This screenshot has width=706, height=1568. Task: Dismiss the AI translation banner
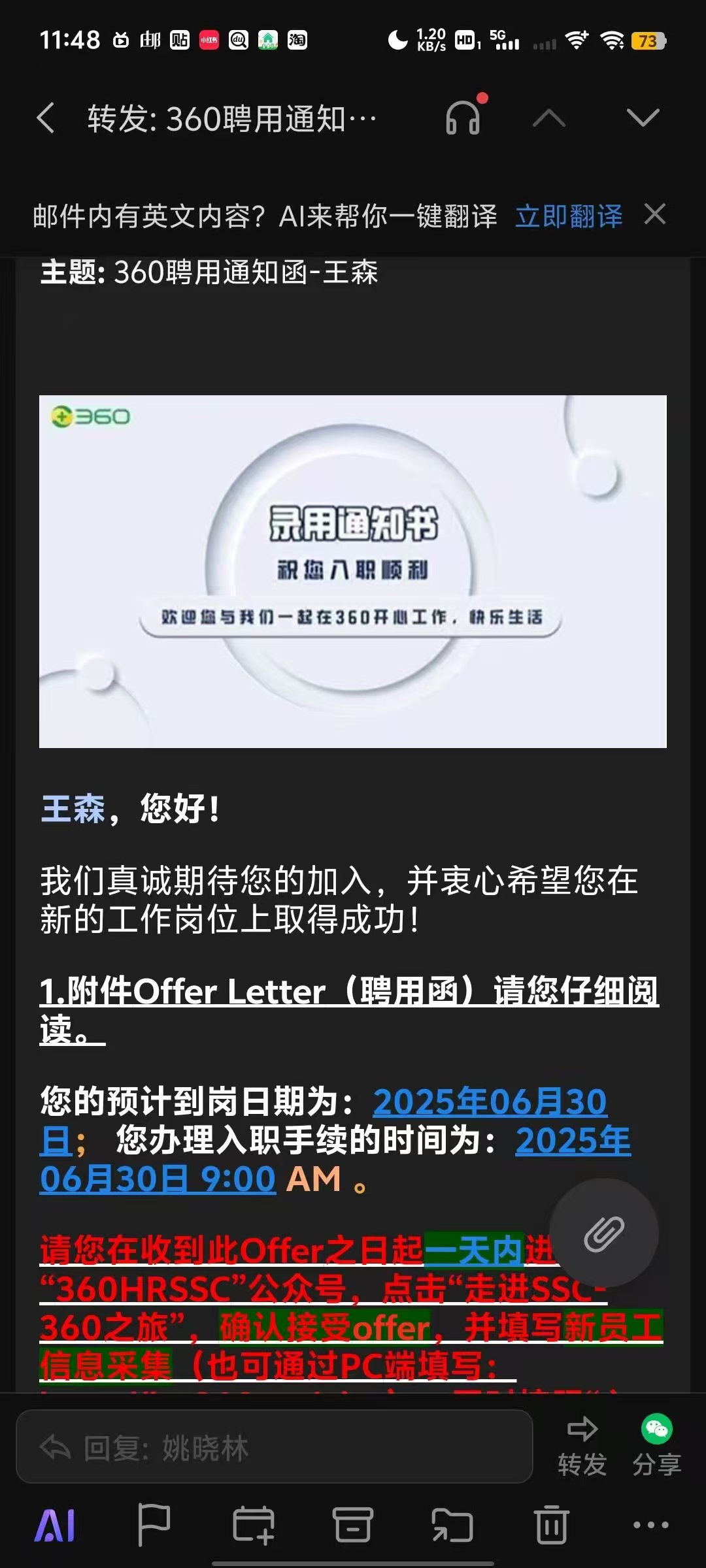coord(655,214)
